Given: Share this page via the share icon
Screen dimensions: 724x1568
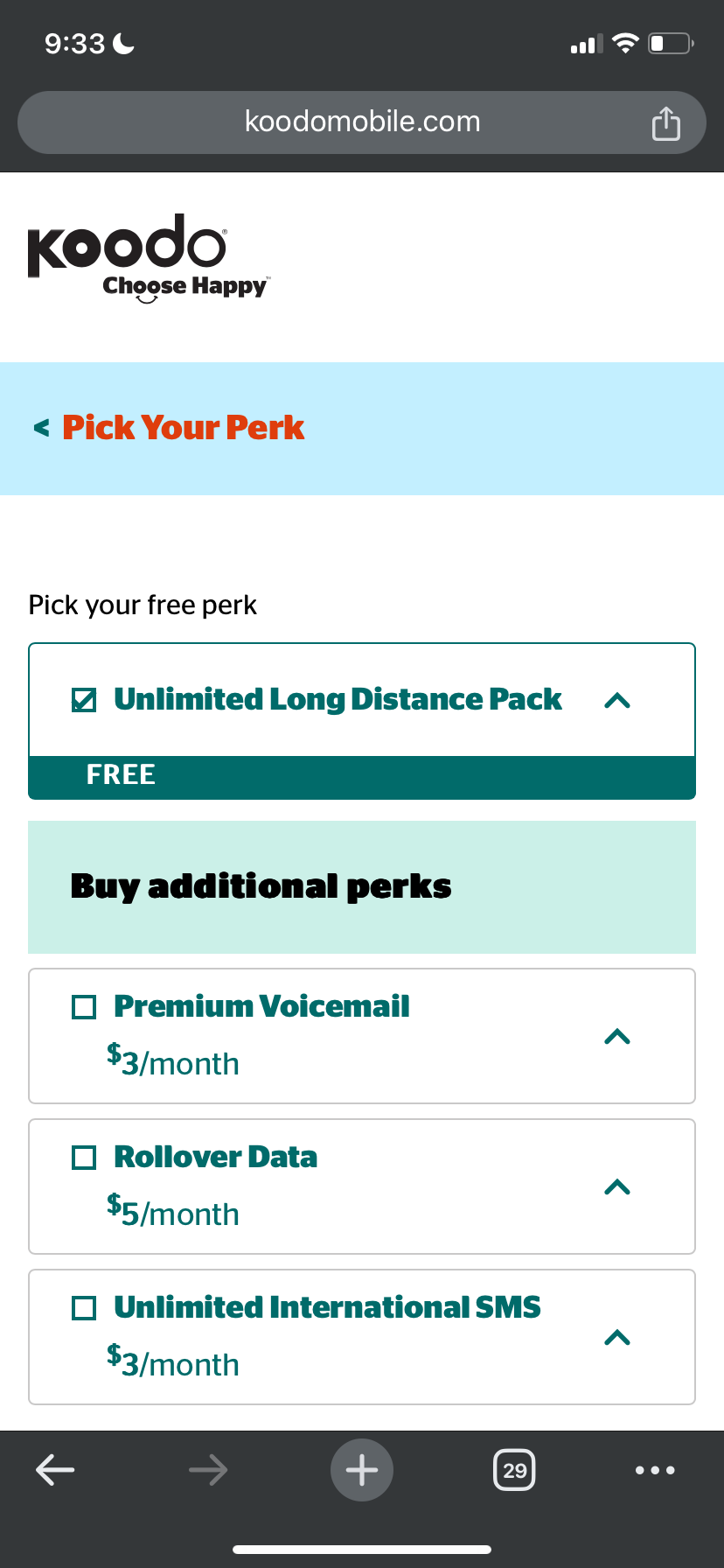Looking at the screenshot, I should [x=665, y=122].
